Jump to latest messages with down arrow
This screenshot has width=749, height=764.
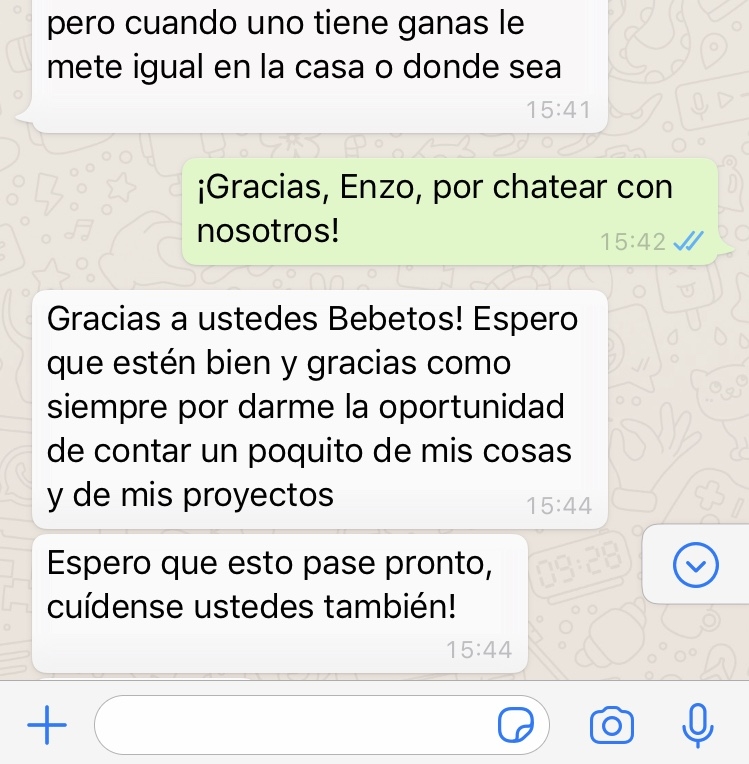click(x=697, y=567)
